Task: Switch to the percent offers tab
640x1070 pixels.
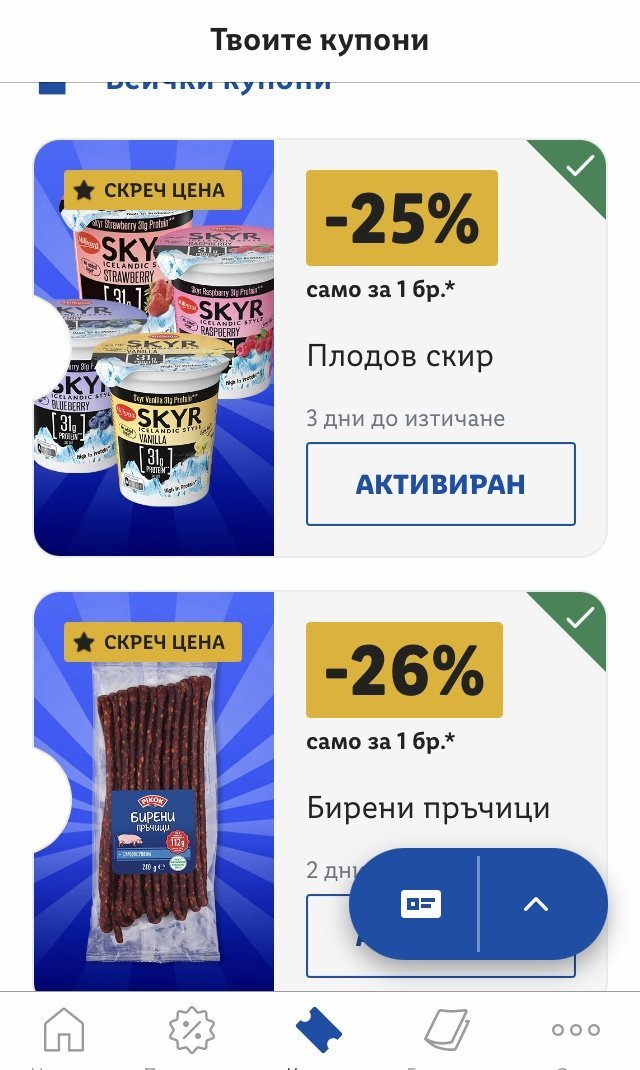Action: (192, 1030)
